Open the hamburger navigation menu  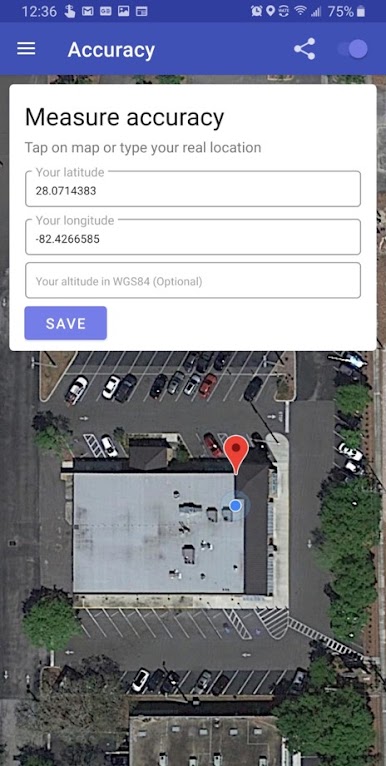[x=26, y=49]
